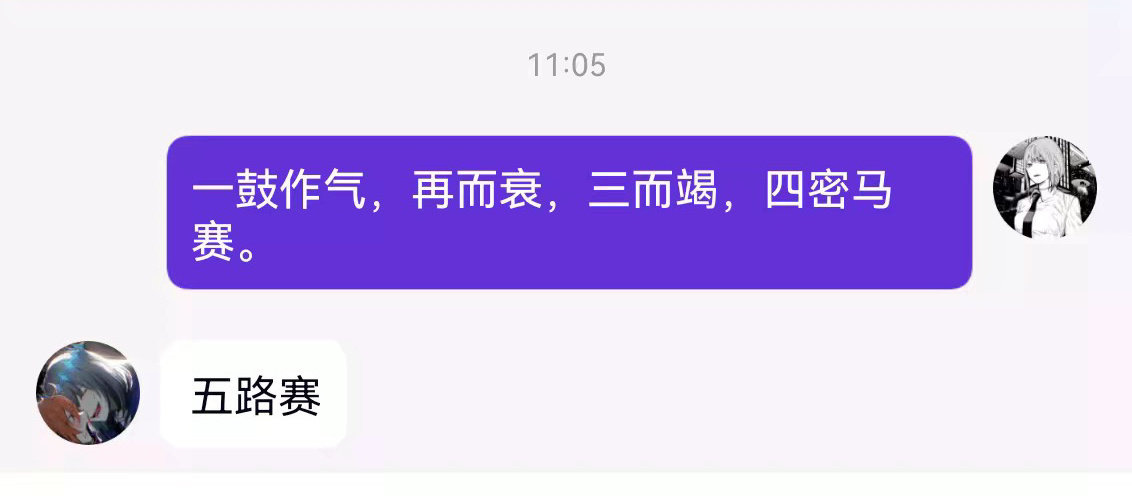Image resolution: width=1132 pixels, height=496 pixels.
Task: Open the avatar next to 五路赛 reply
Action: coord(88,393)
